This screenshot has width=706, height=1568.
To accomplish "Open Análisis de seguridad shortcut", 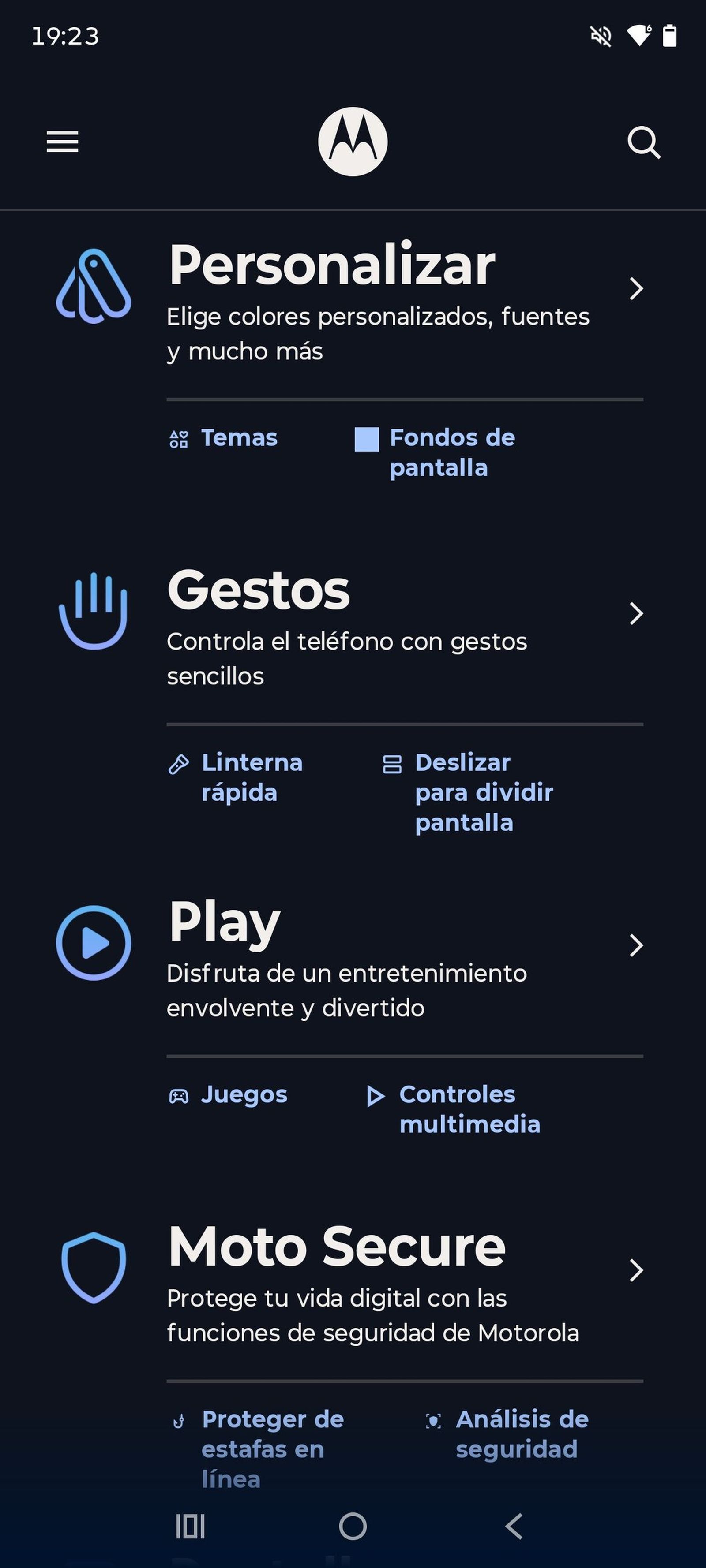I will click(x=521, y=1434).
